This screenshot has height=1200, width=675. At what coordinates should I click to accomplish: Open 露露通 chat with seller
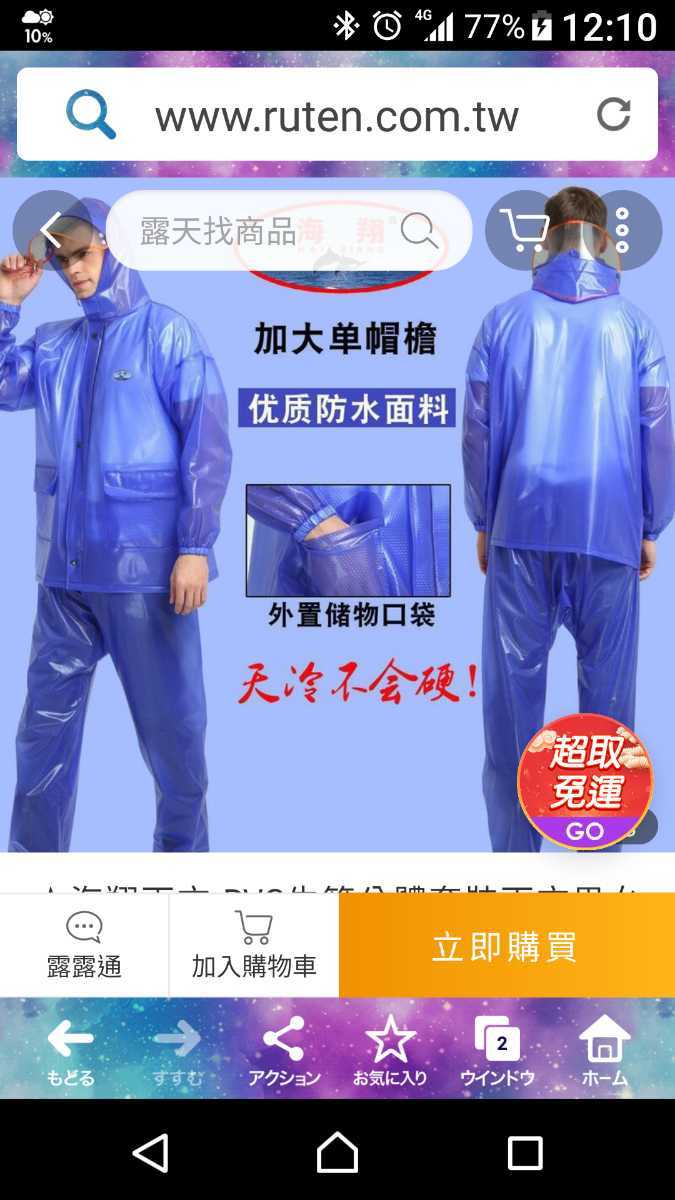click(x=84, y=945)
